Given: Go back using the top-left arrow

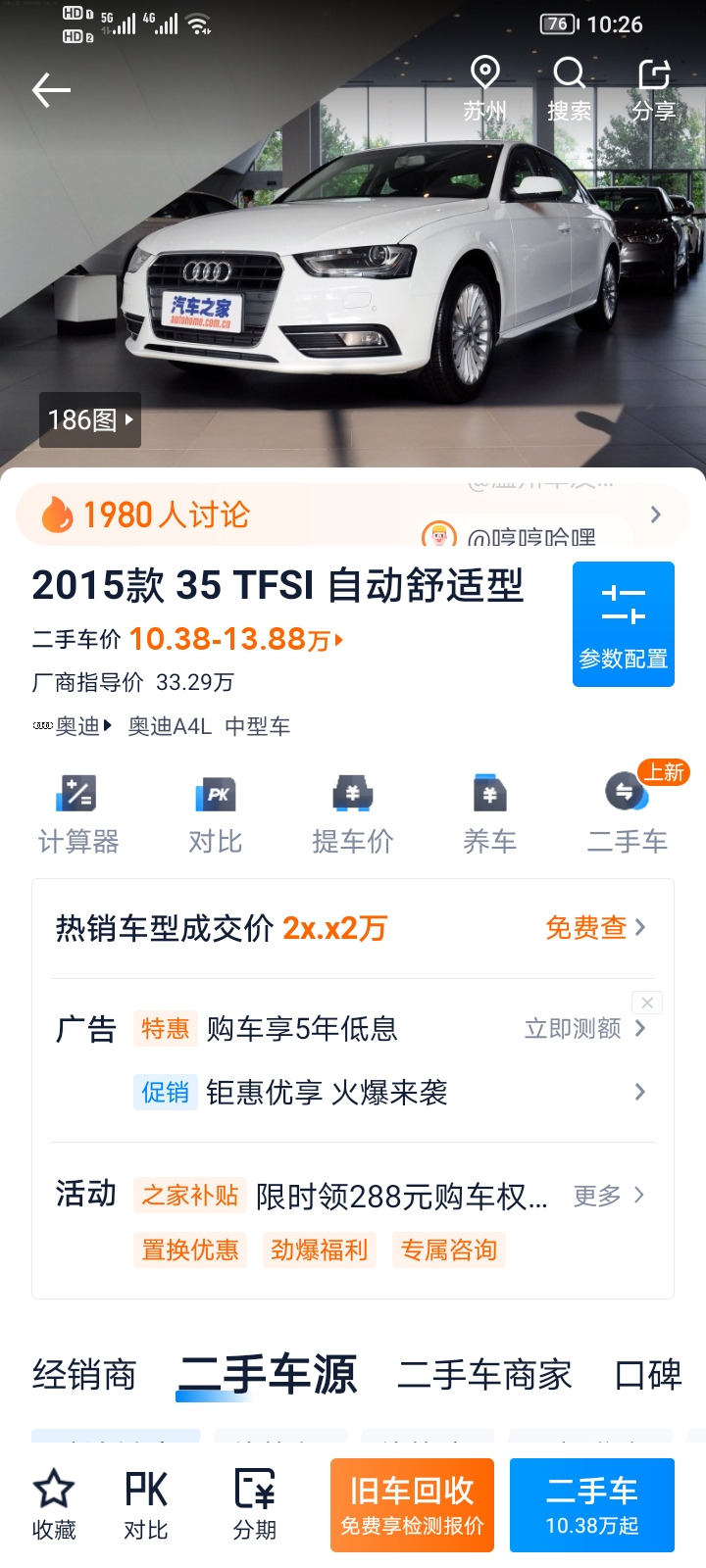Looking at the screenshot, I should pos(51,90).
